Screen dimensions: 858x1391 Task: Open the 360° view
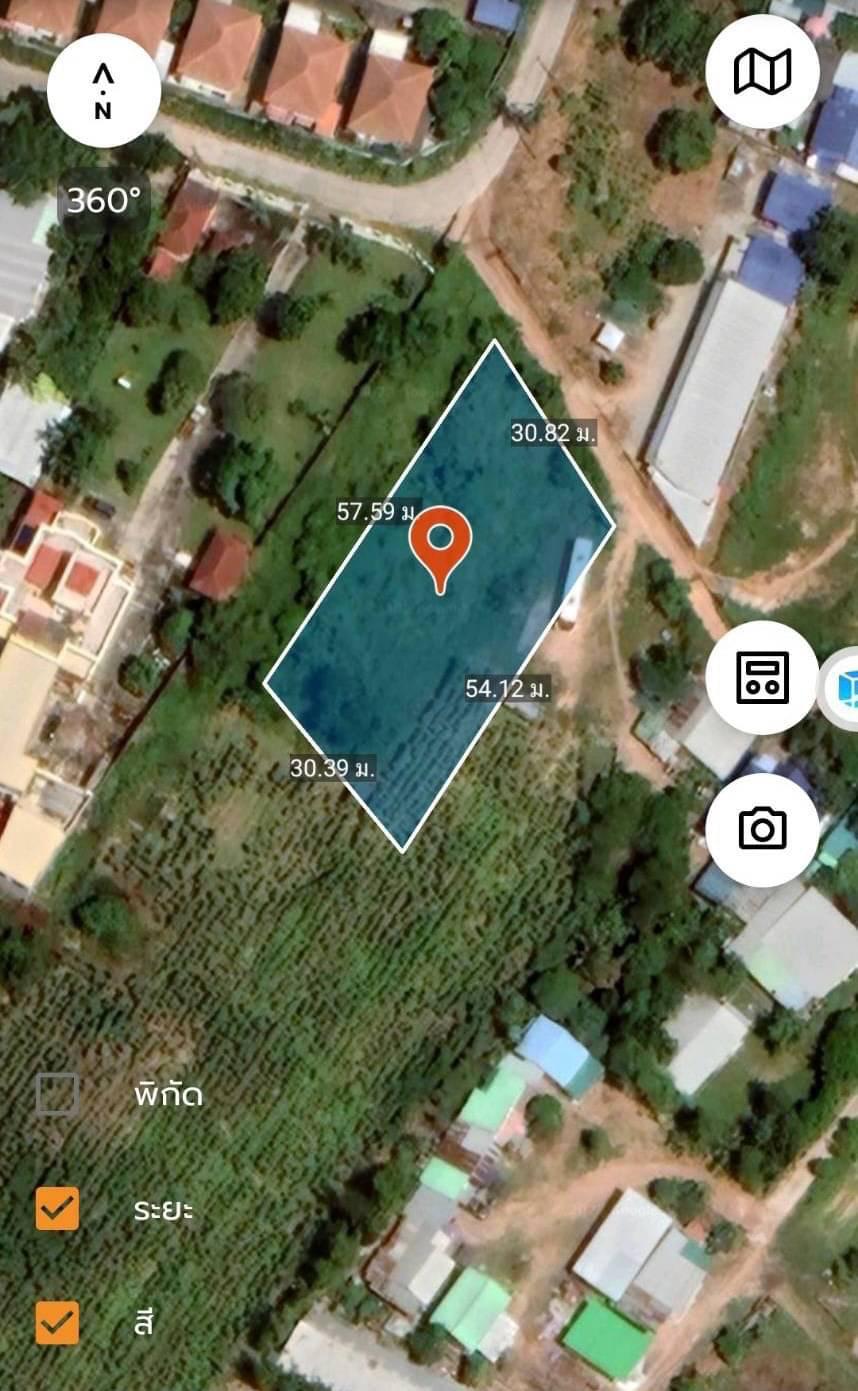104,201
